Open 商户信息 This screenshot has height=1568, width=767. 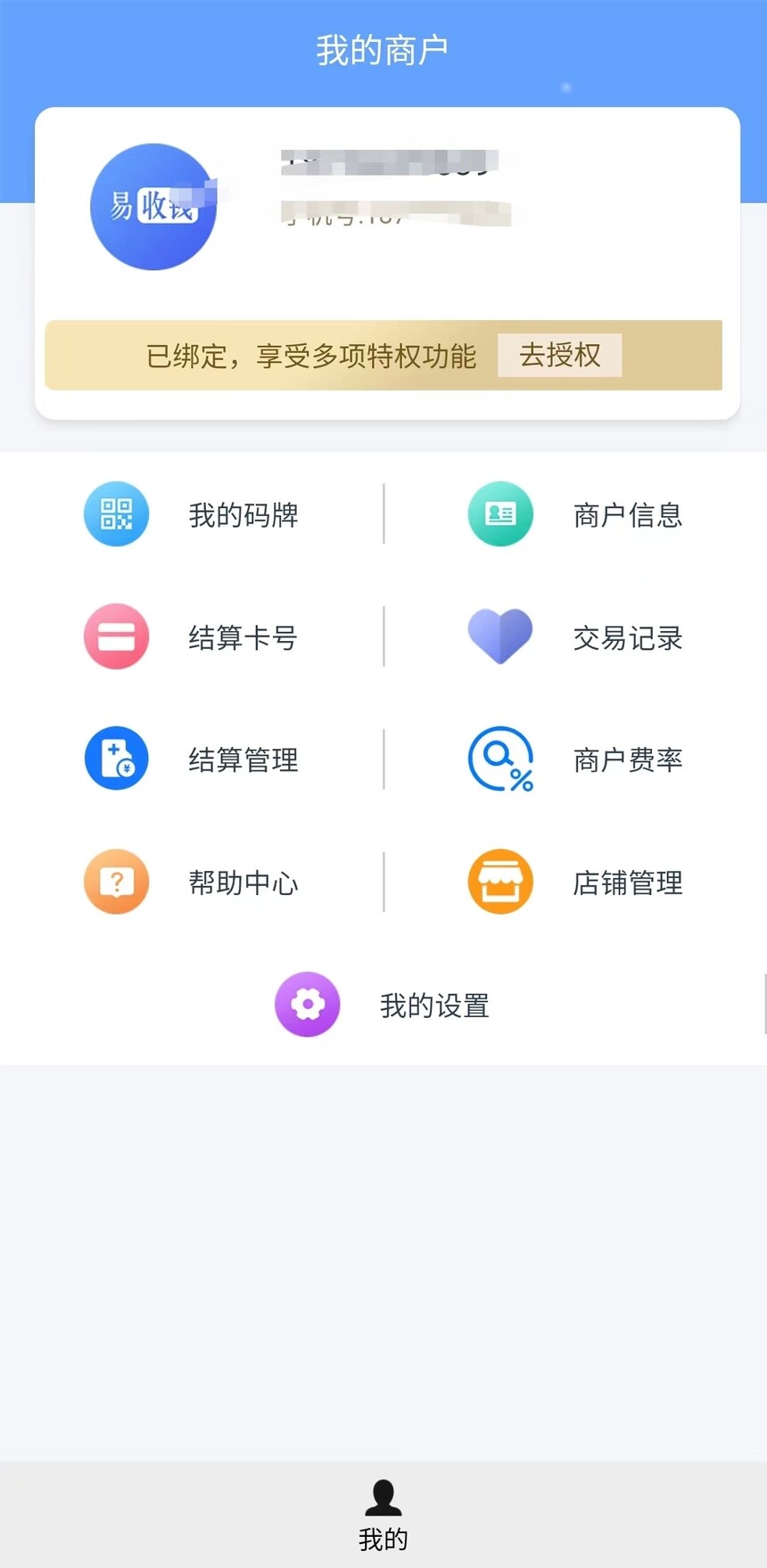[x=575, y=514]
